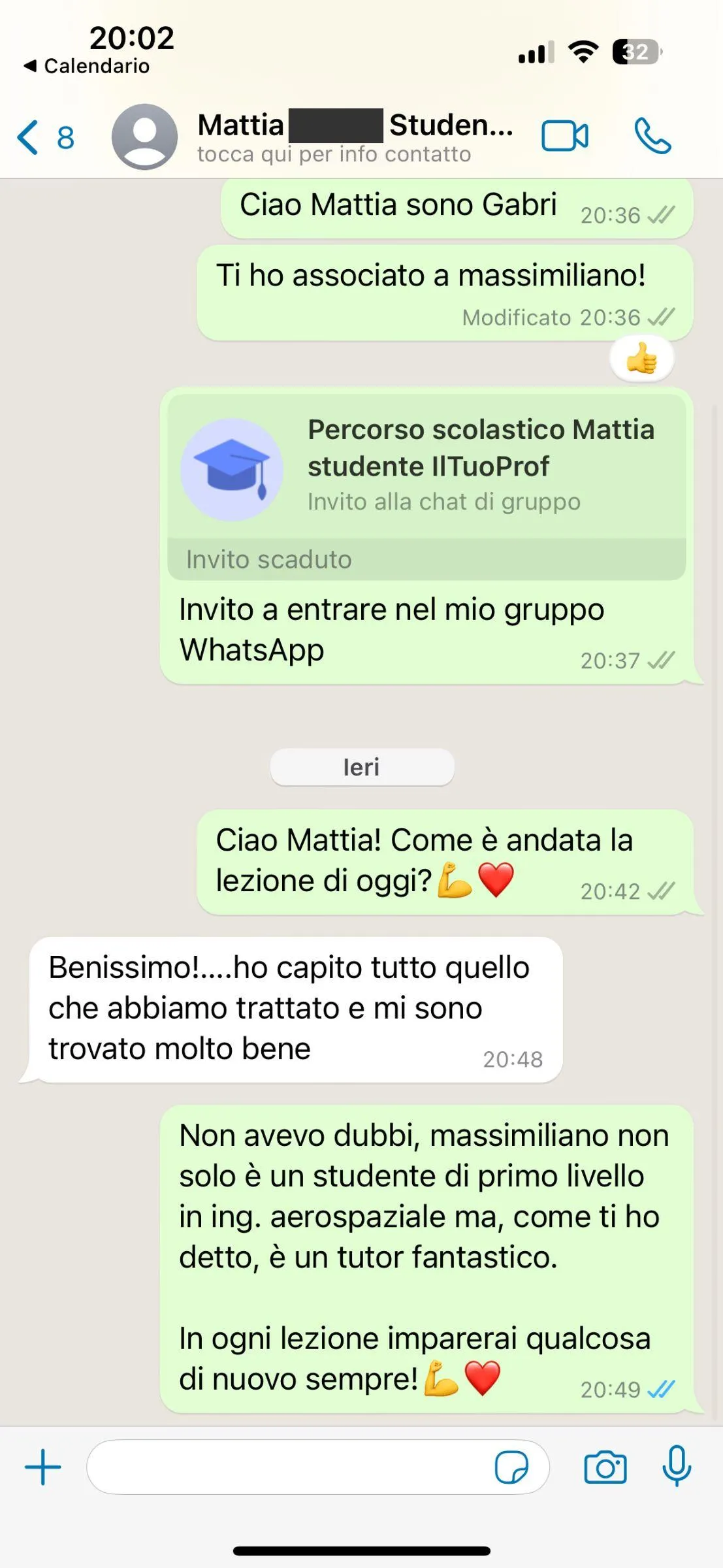This screenshot has width=723, height=1568.
Task: Open the sticker picker in message box
Action: (x=511, y=1467)
